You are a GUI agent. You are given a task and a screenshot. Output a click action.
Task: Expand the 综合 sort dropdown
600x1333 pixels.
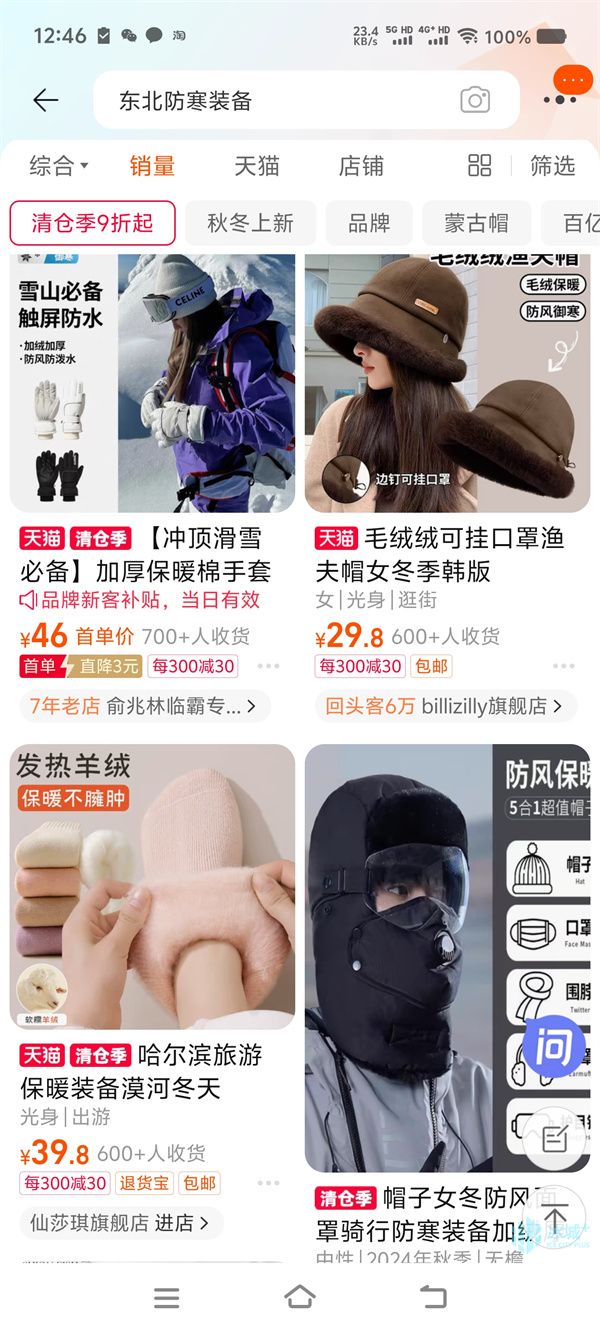(58, 166)
